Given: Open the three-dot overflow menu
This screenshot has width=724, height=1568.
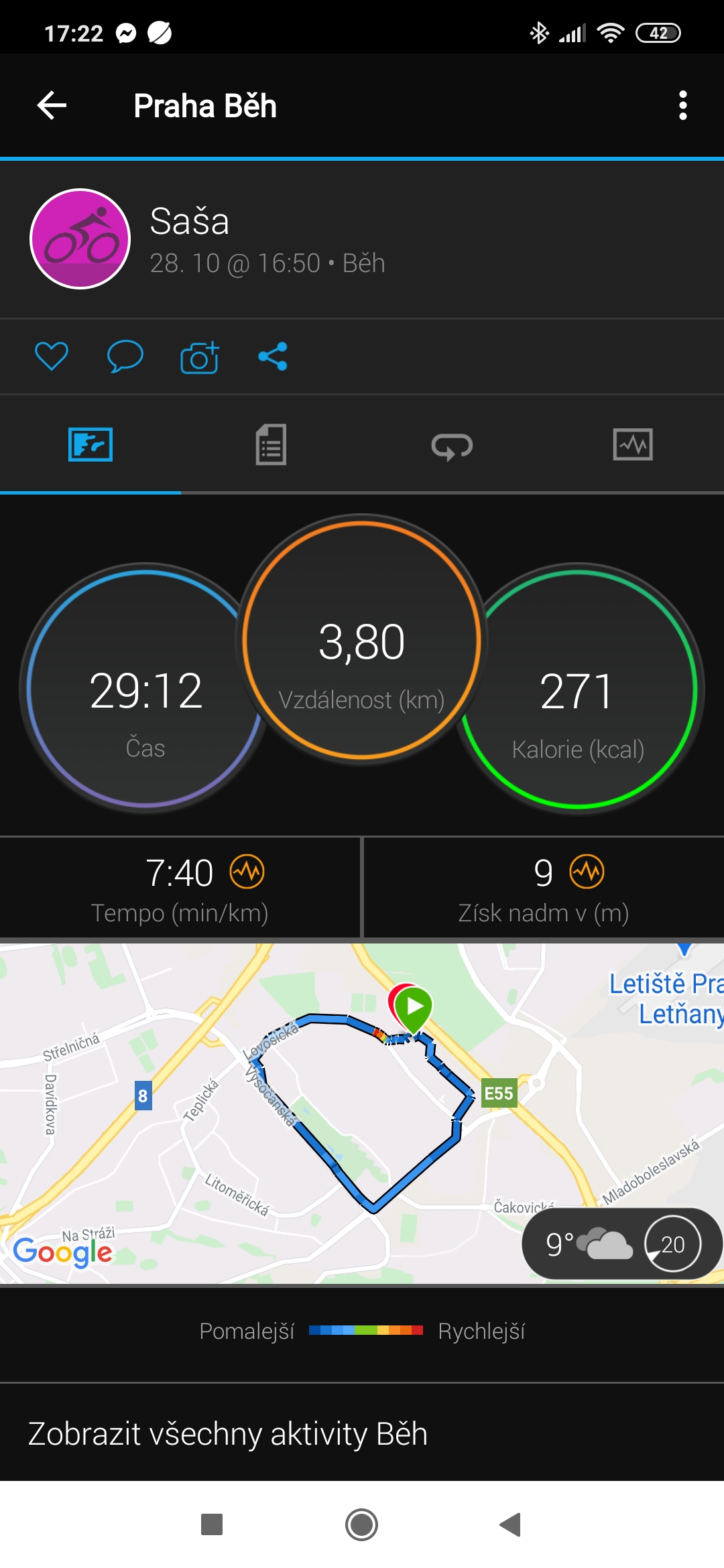Looking at the screenshot, I should (682, 105).
